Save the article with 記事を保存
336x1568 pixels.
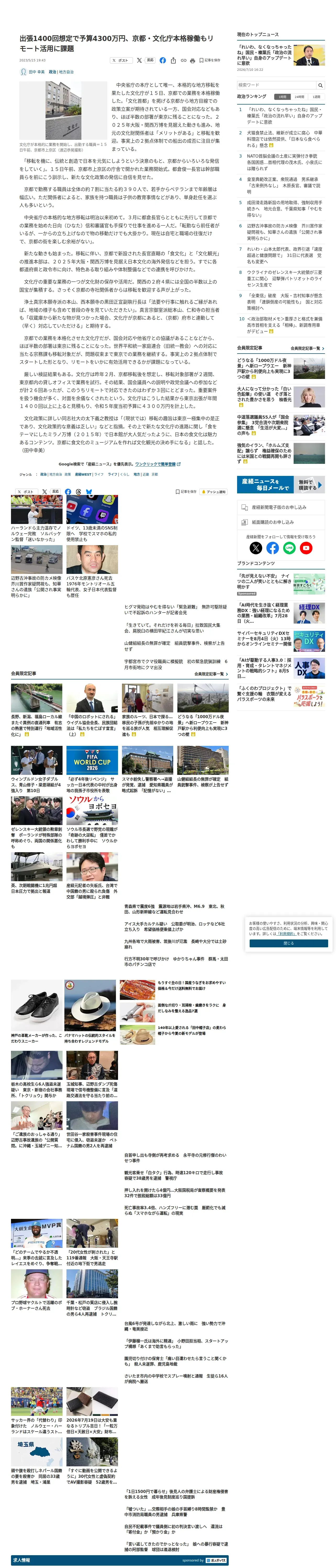tap(210, 60)
